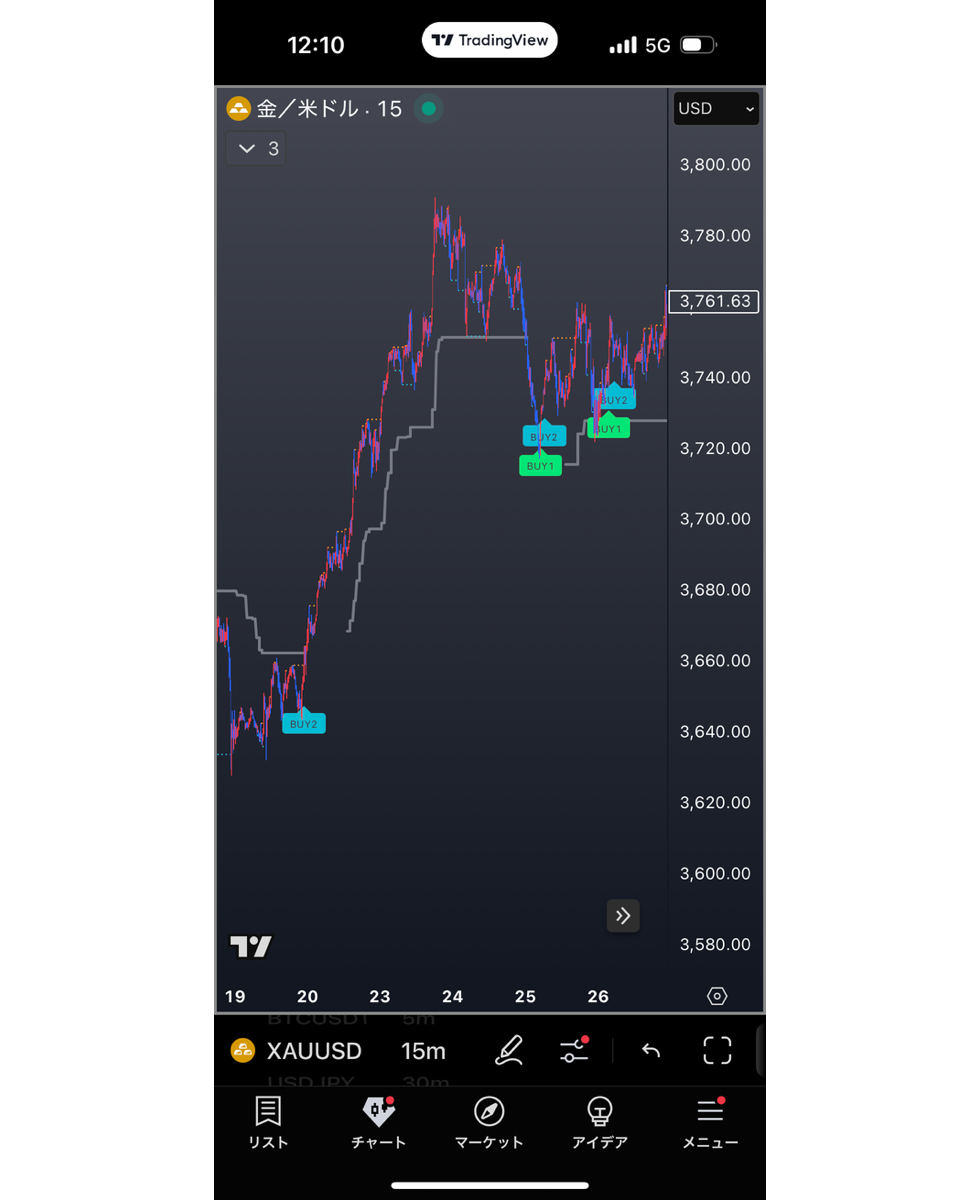Go to the マーケット tab

[489, 1122]
